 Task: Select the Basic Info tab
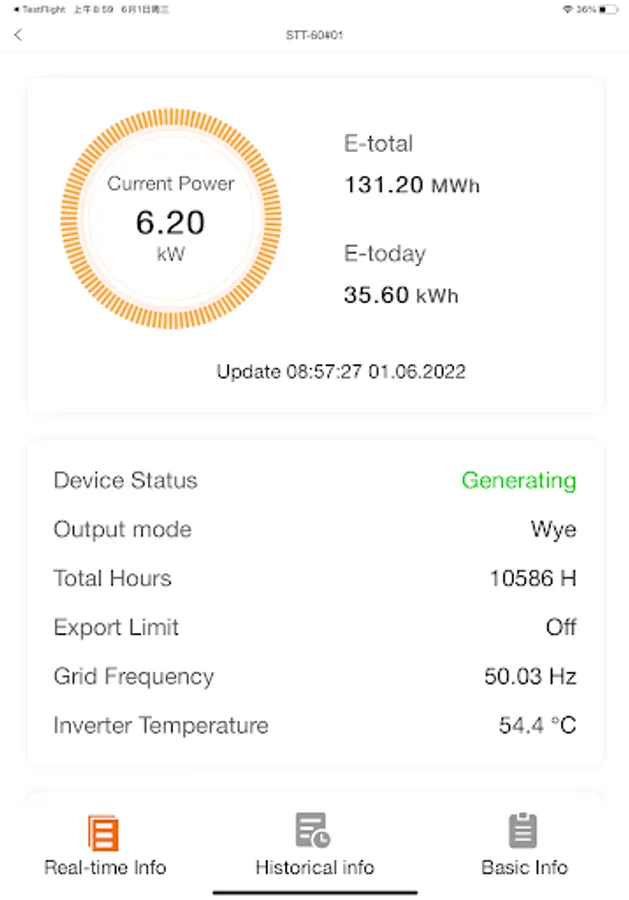524,845
